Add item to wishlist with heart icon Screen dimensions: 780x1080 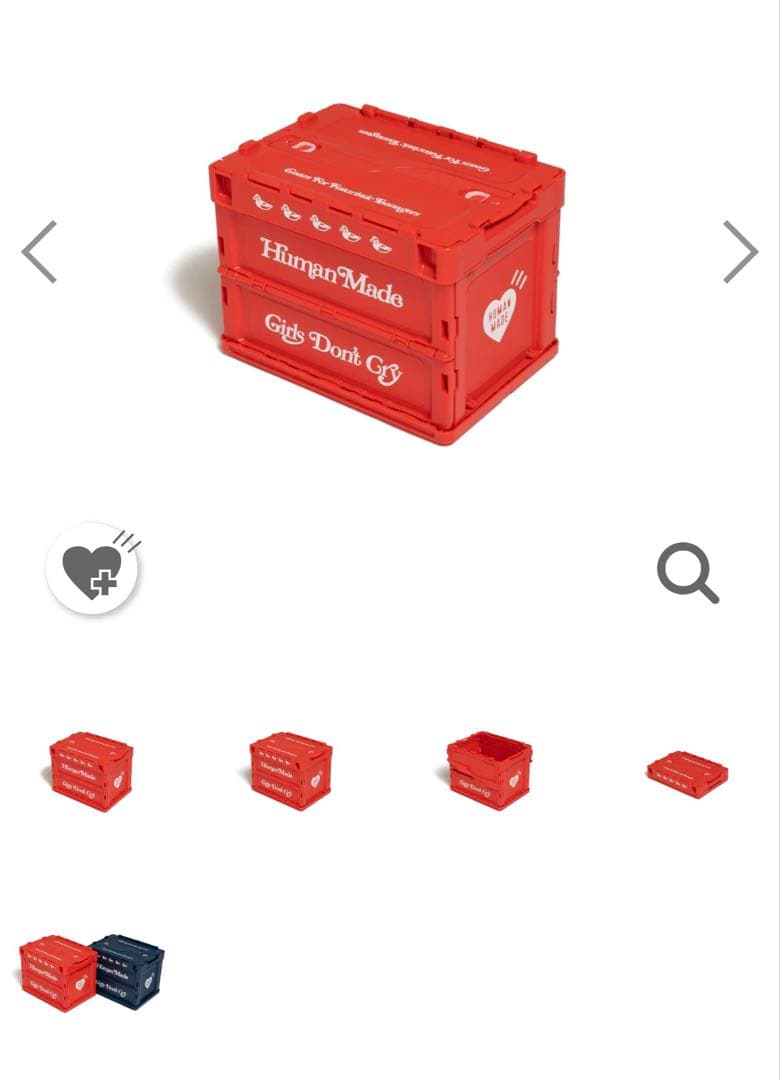[x=92, y=569]
